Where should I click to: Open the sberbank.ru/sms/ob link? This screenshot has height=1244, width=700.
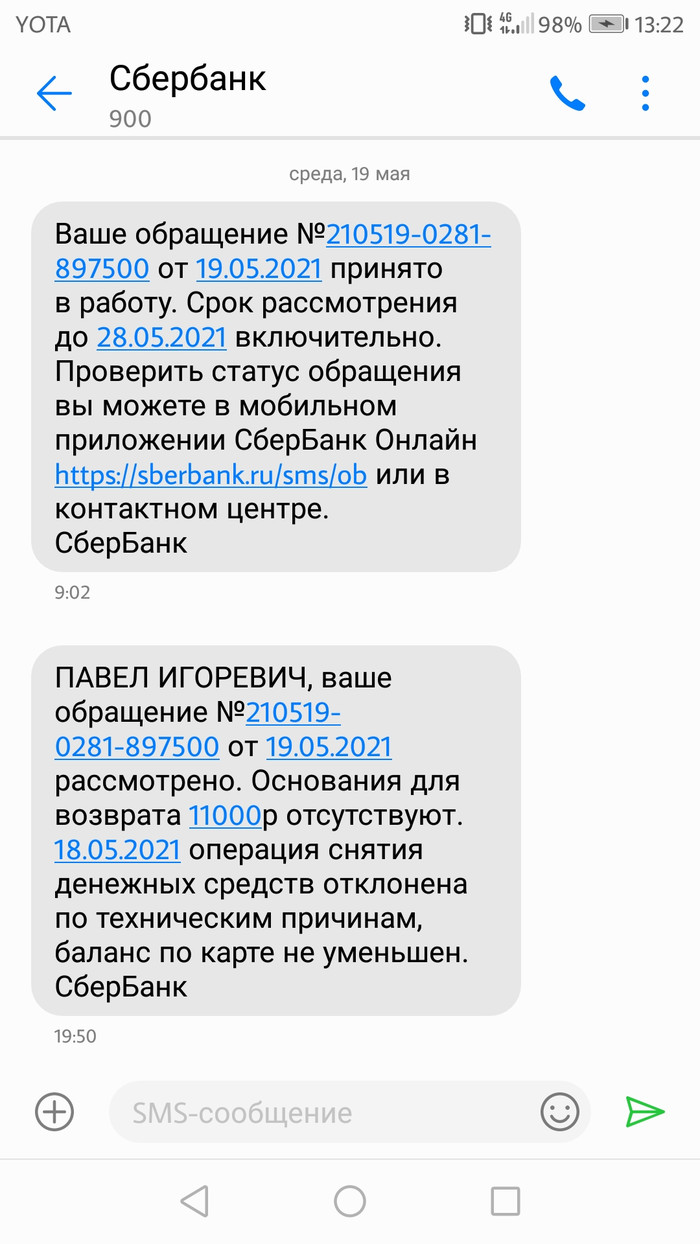click(x=211, y=474)
